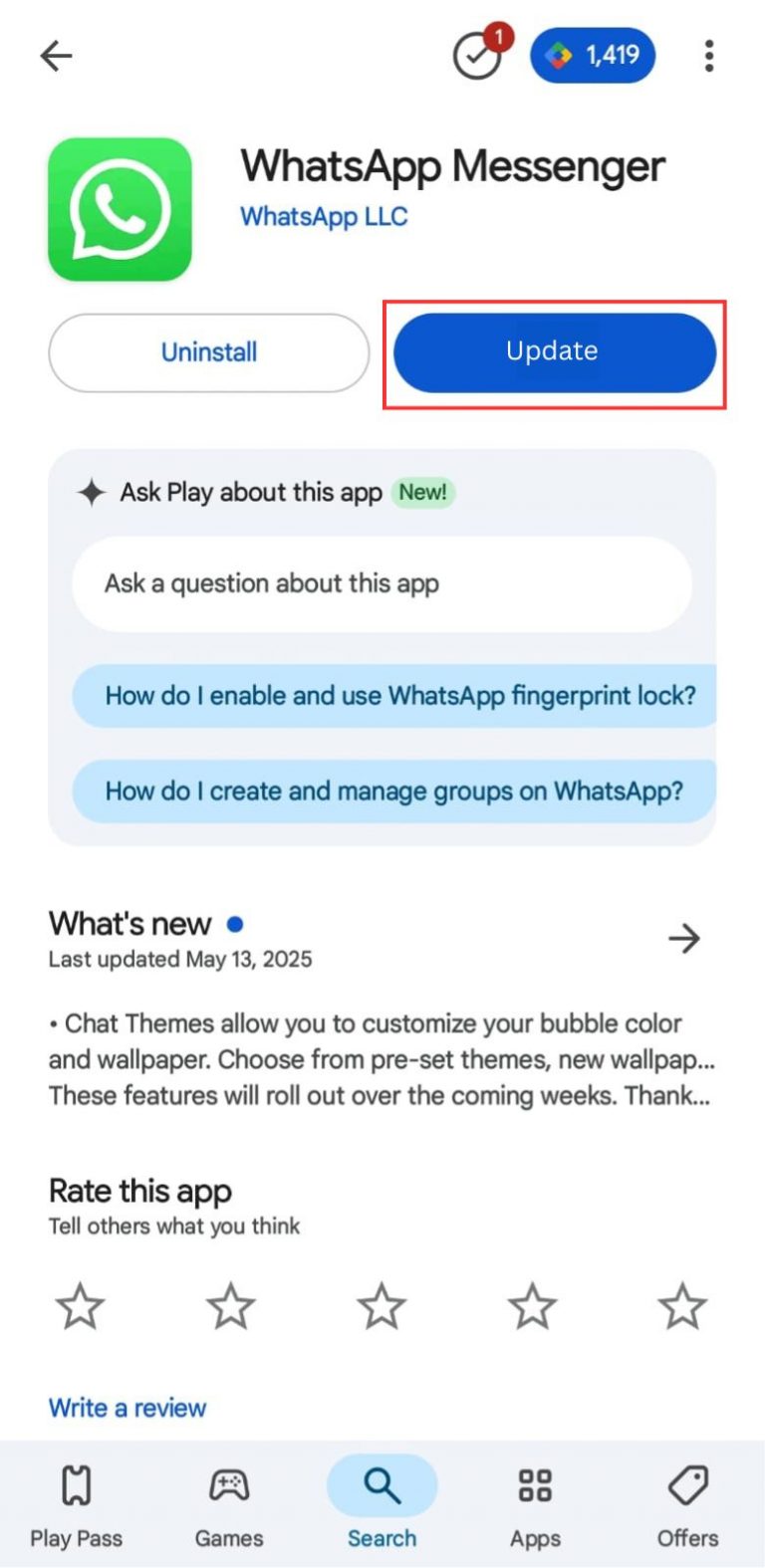765x1568 pixels.
Task: Rate the app five stars
Action: tap(683, 1306)
